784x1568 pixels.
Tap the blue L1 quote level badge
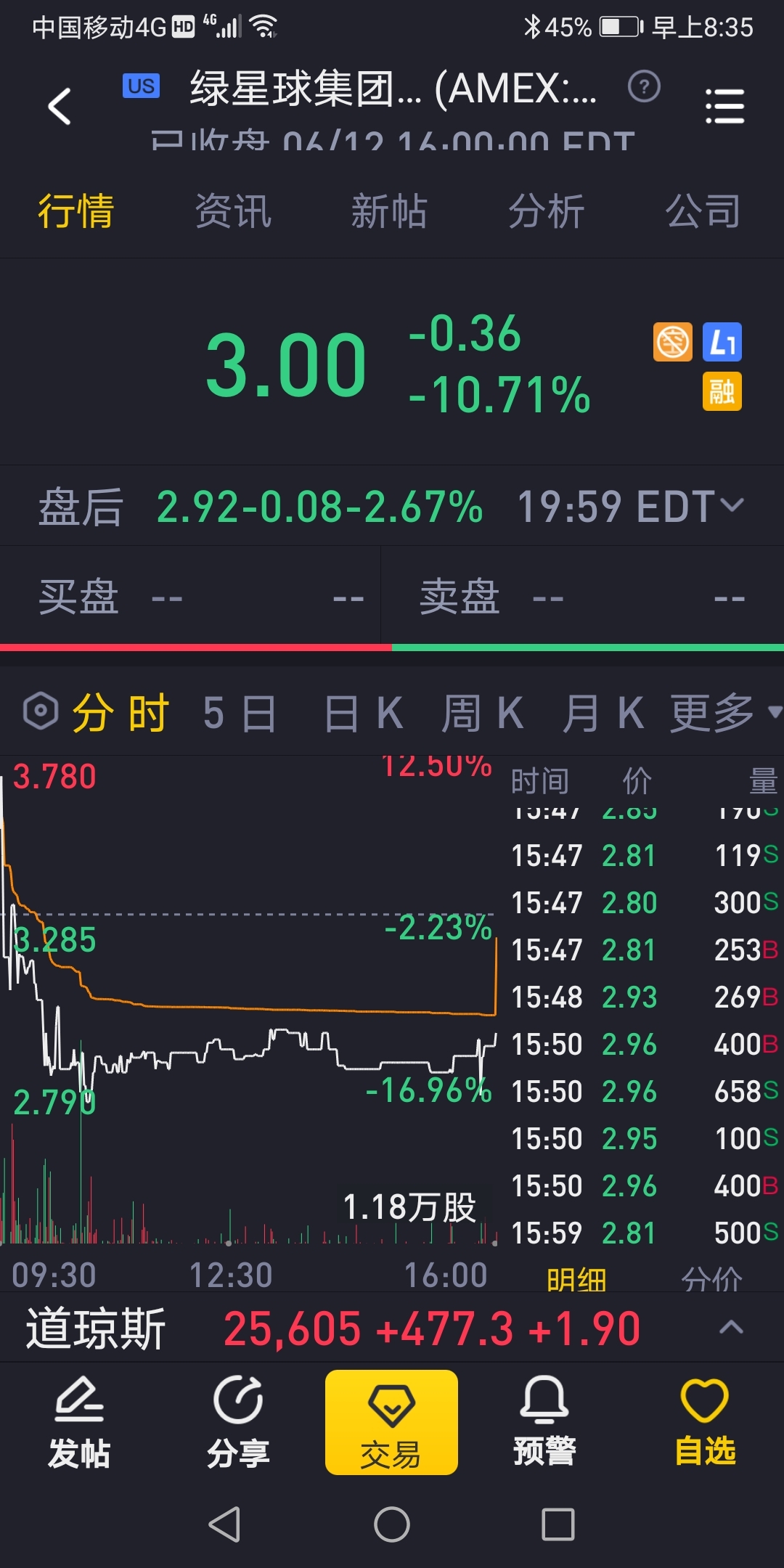[x=722, y=342]
